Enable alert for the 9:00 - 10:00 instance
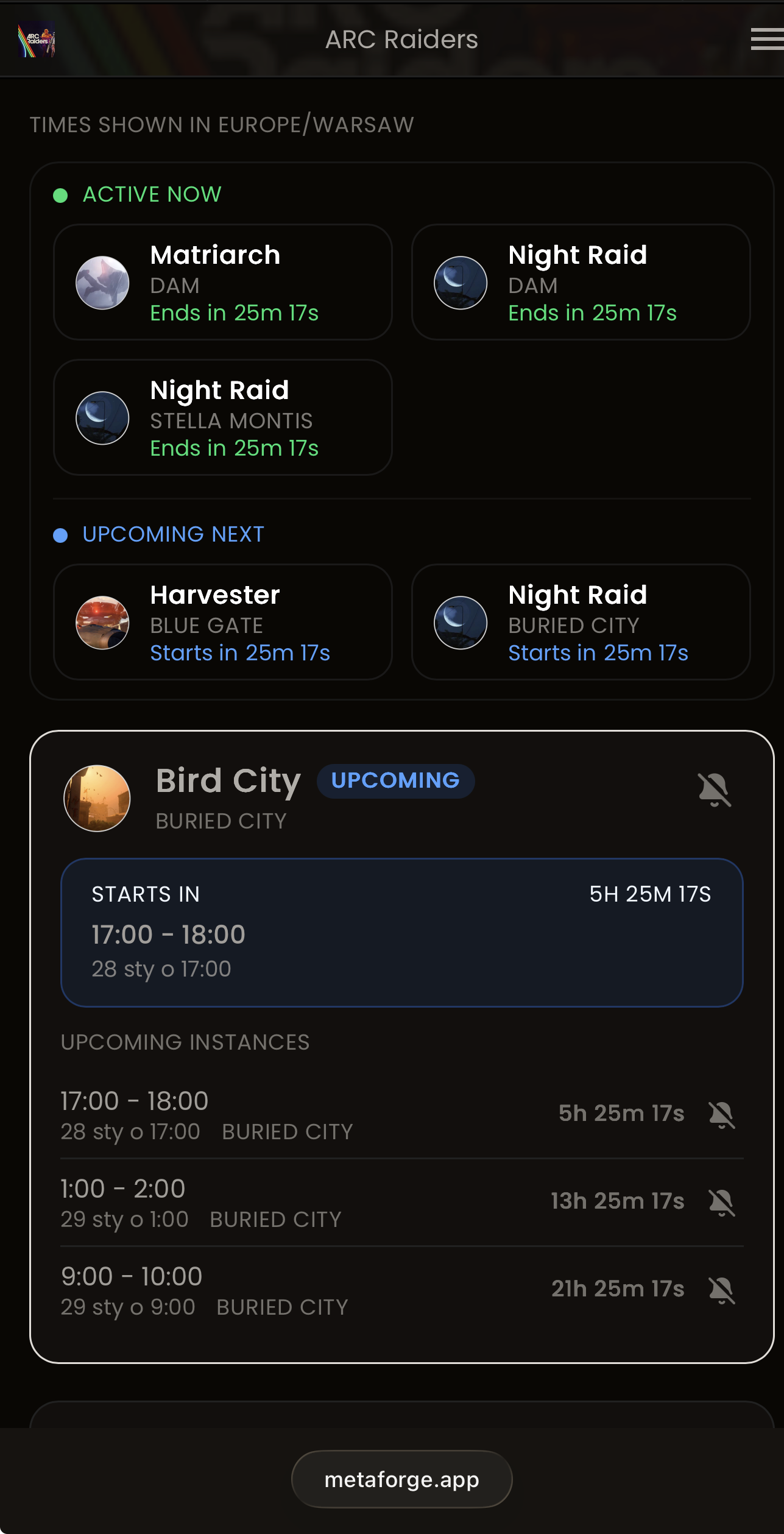The width and height of the screenshot is (784, 1534). pos(722,1290)
